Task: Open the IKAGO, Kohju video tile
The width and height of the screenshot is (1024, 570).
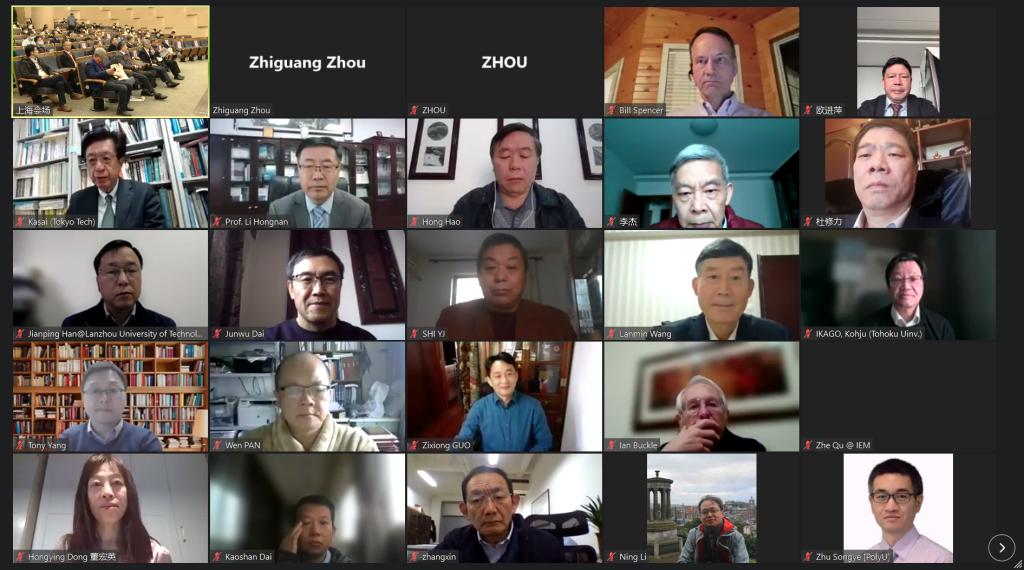Action: pyautogui.click(x=898, y=285)
